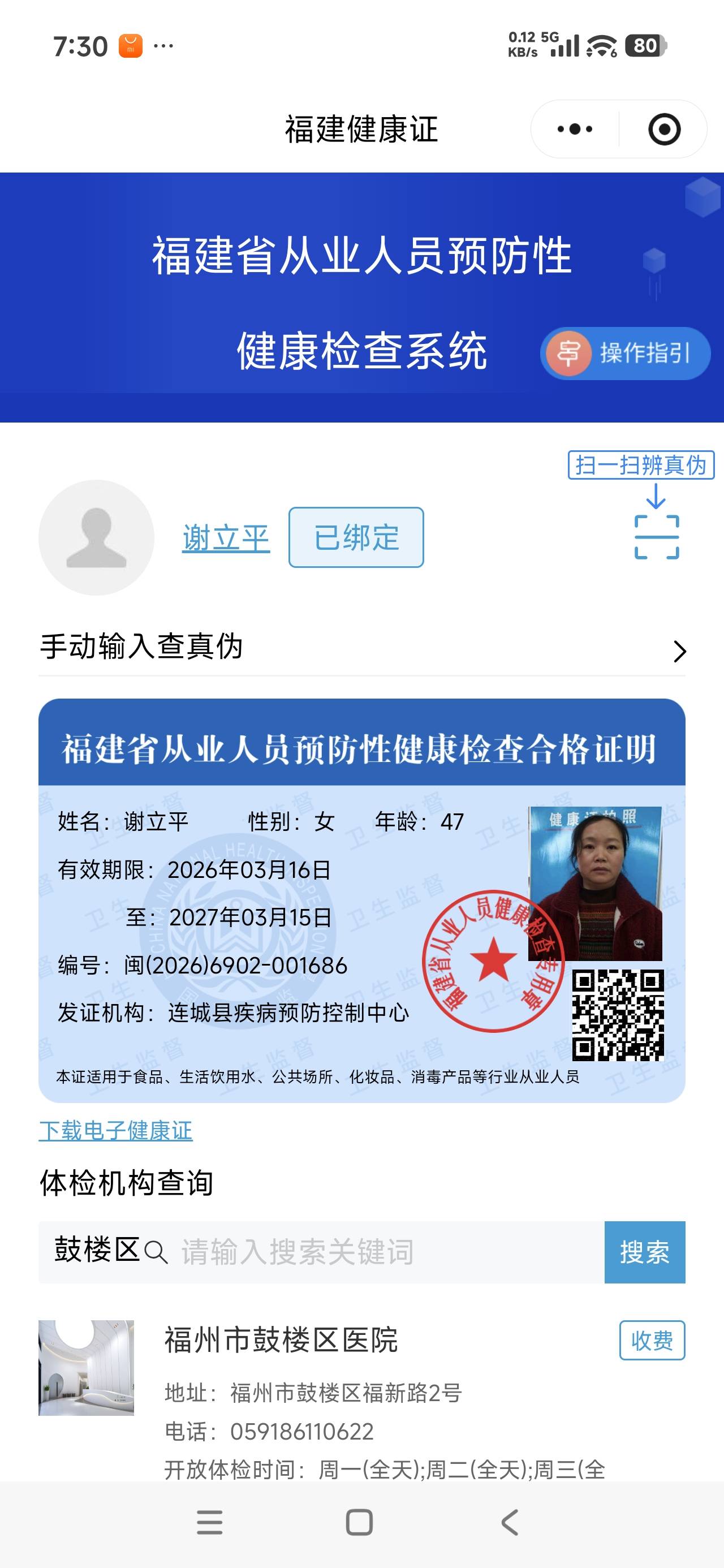724x1568 pixels.
Task: Tap the 搜索 button
Action: 644,1251
